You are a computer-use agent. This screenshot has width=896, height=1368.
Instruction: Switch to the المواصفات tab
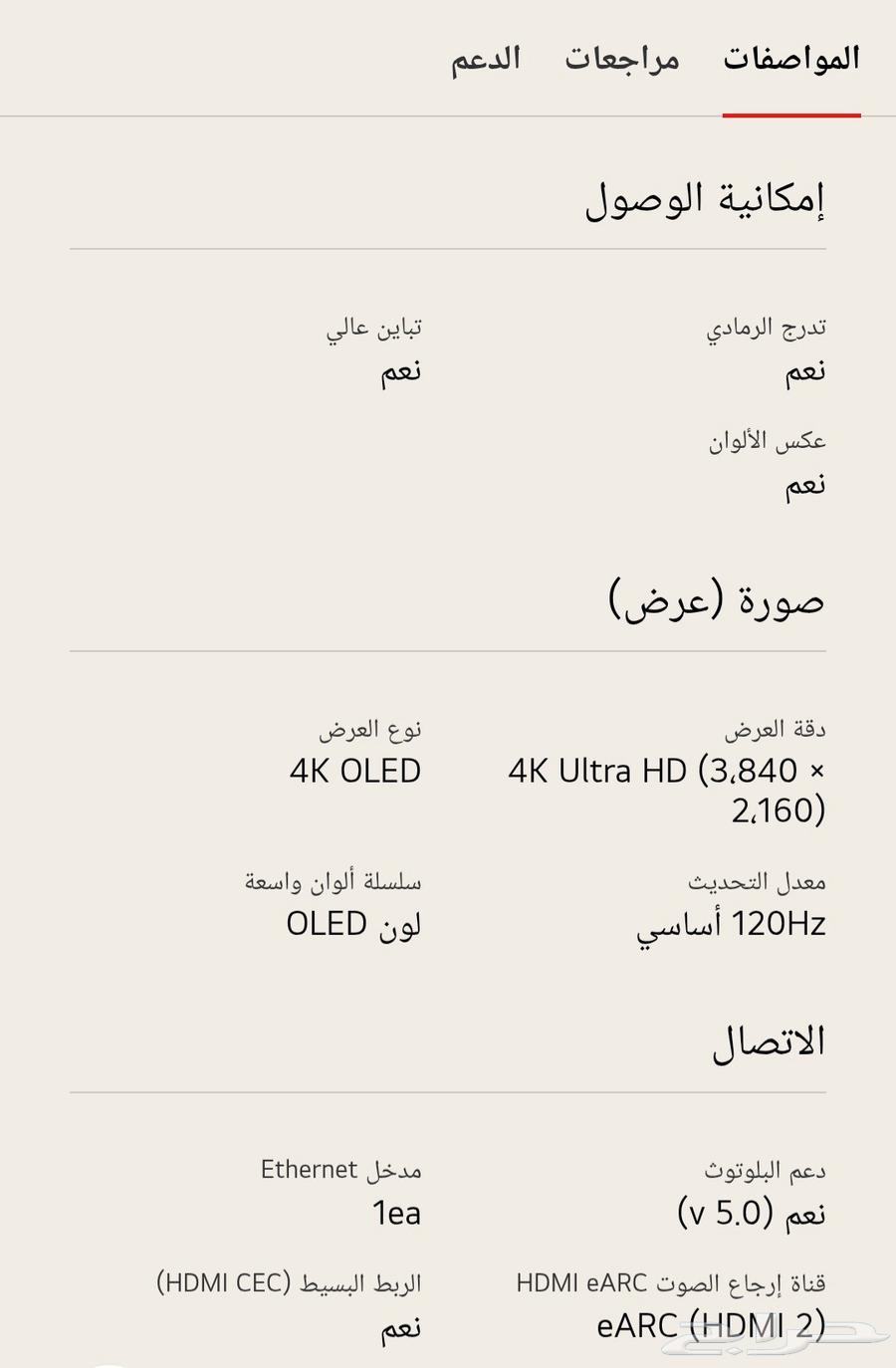coord(791,59)
